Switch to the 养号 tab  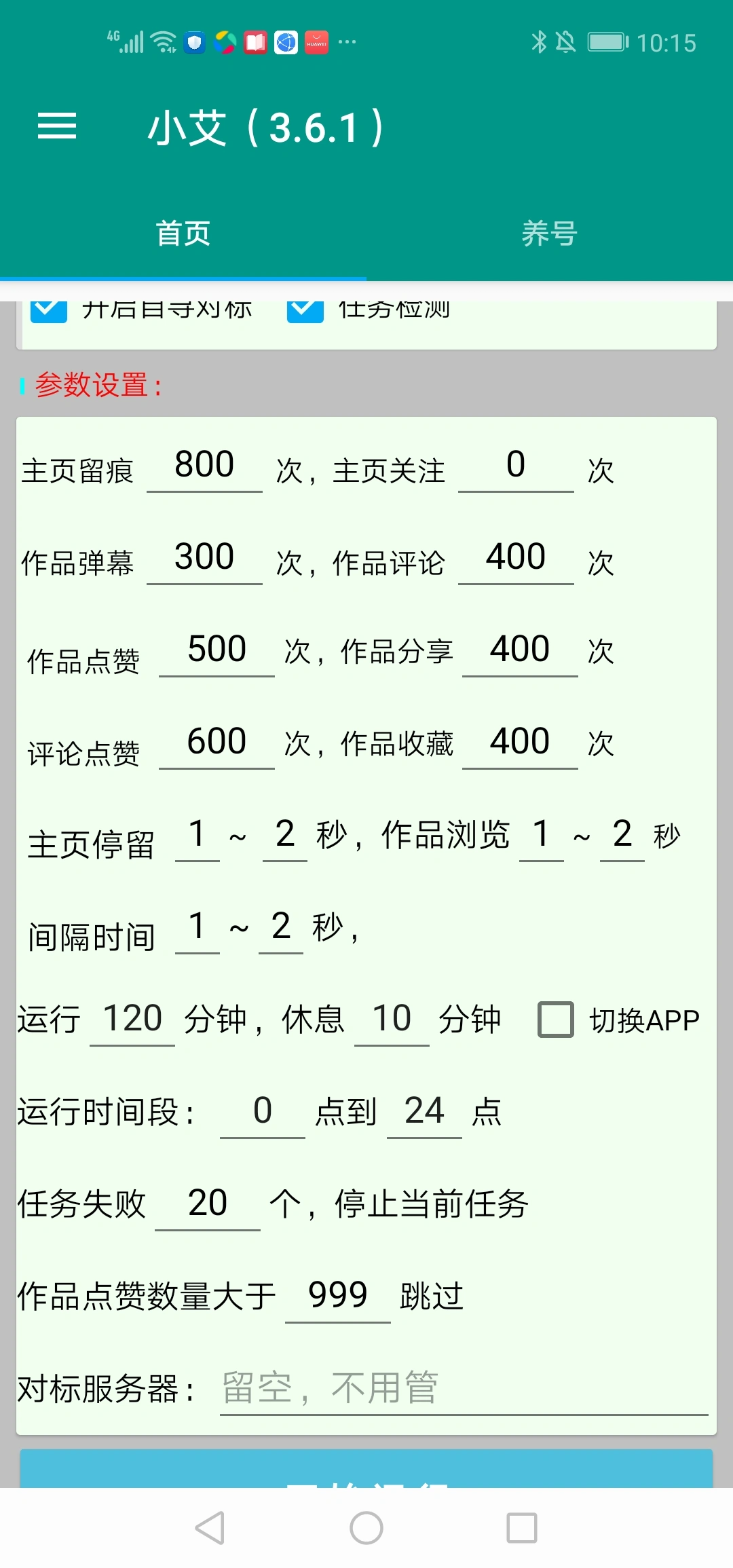(x=549, y=234)
